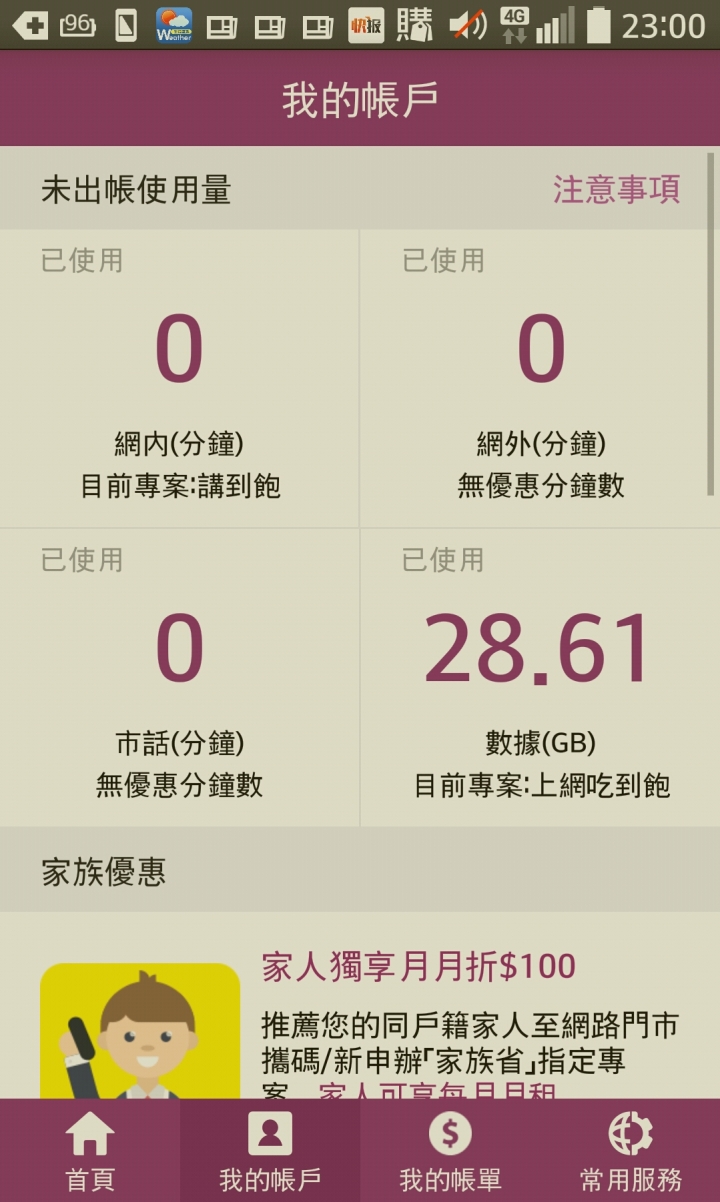720x1202 pixels.
Task: Open the 我的帳單 tab
Action: pyautogui.click(x=450, y=1151)
